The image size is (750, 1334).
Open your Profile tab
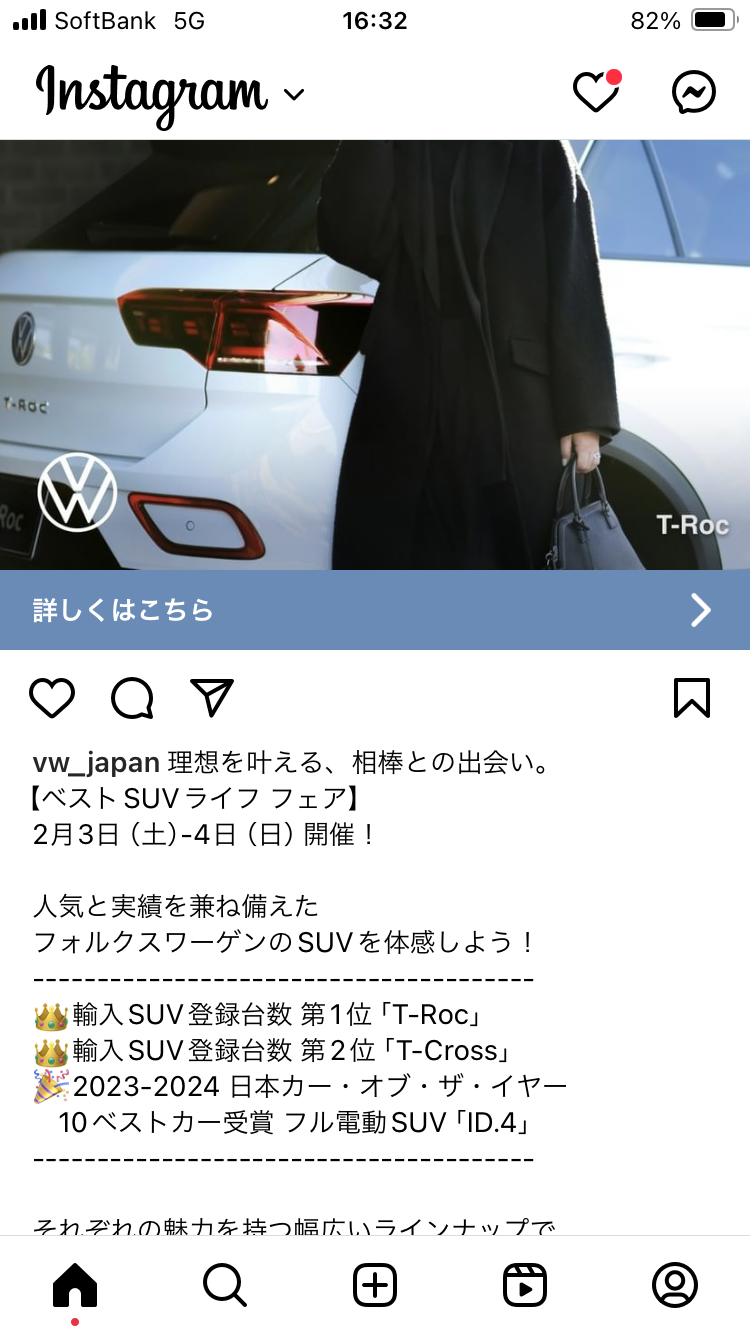(675, 1285)
